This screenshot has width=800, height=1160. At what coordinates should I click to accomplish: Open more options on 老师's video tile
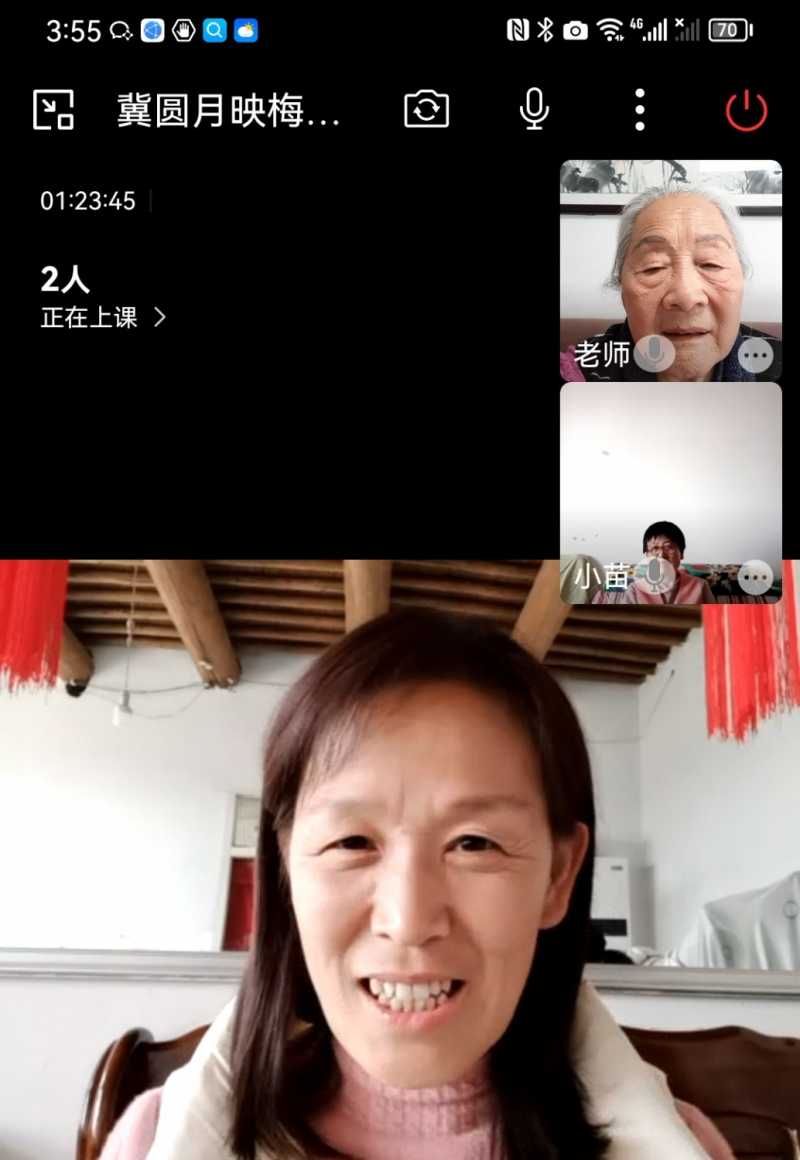755,355
